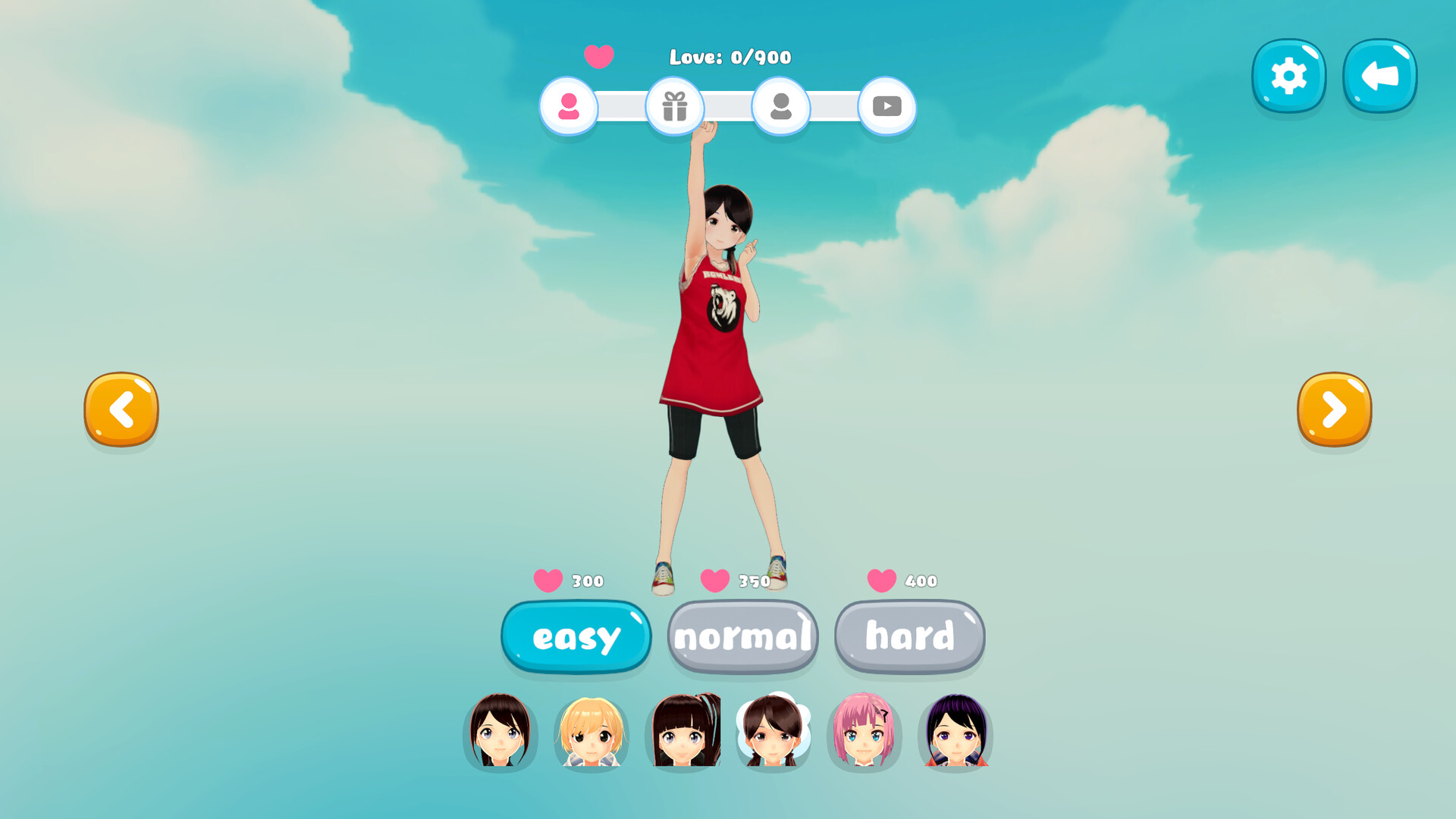
Task: Show the previous character with left arrow
Action: point(121,409)
